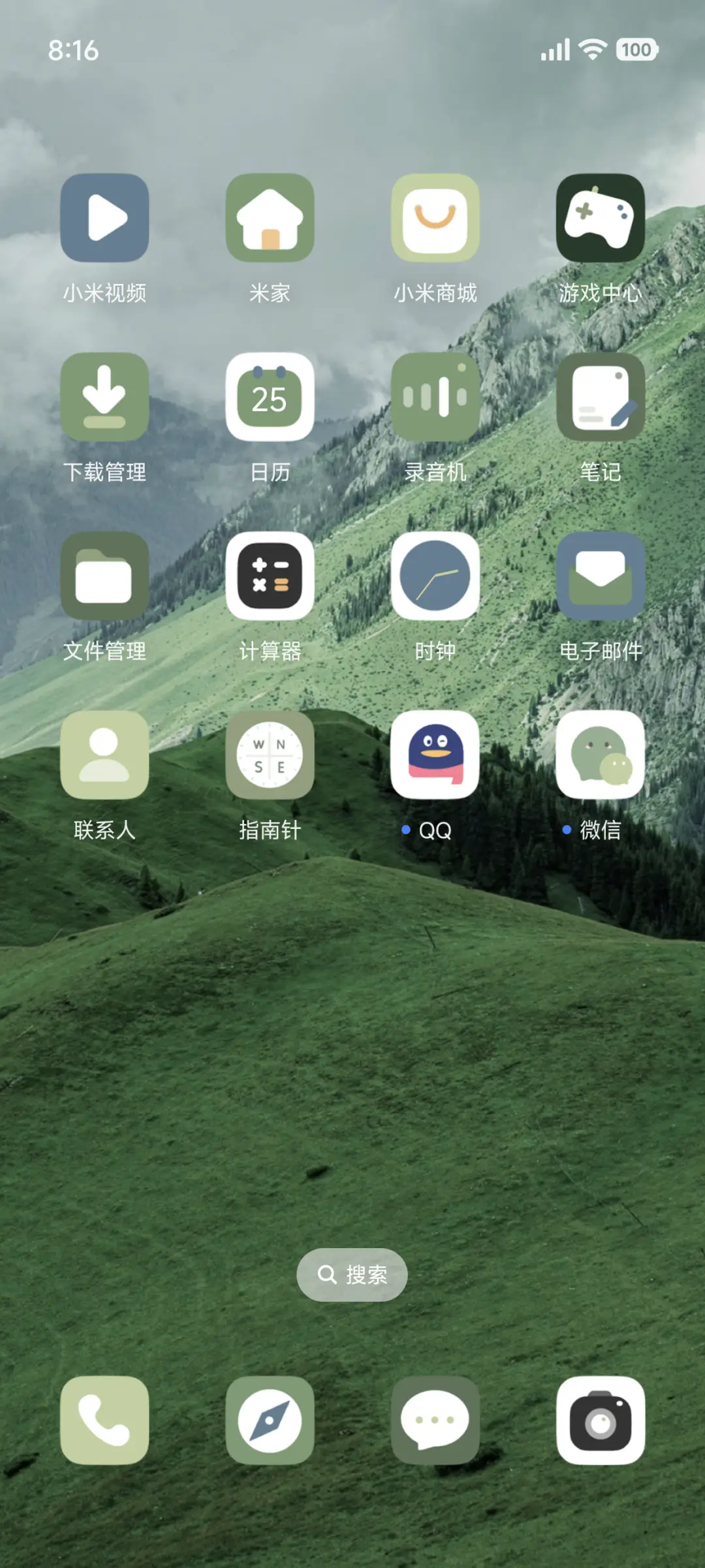Open the 联系人 contacts app
This screenshot has height=1568, width=705.
click(104, 756)
